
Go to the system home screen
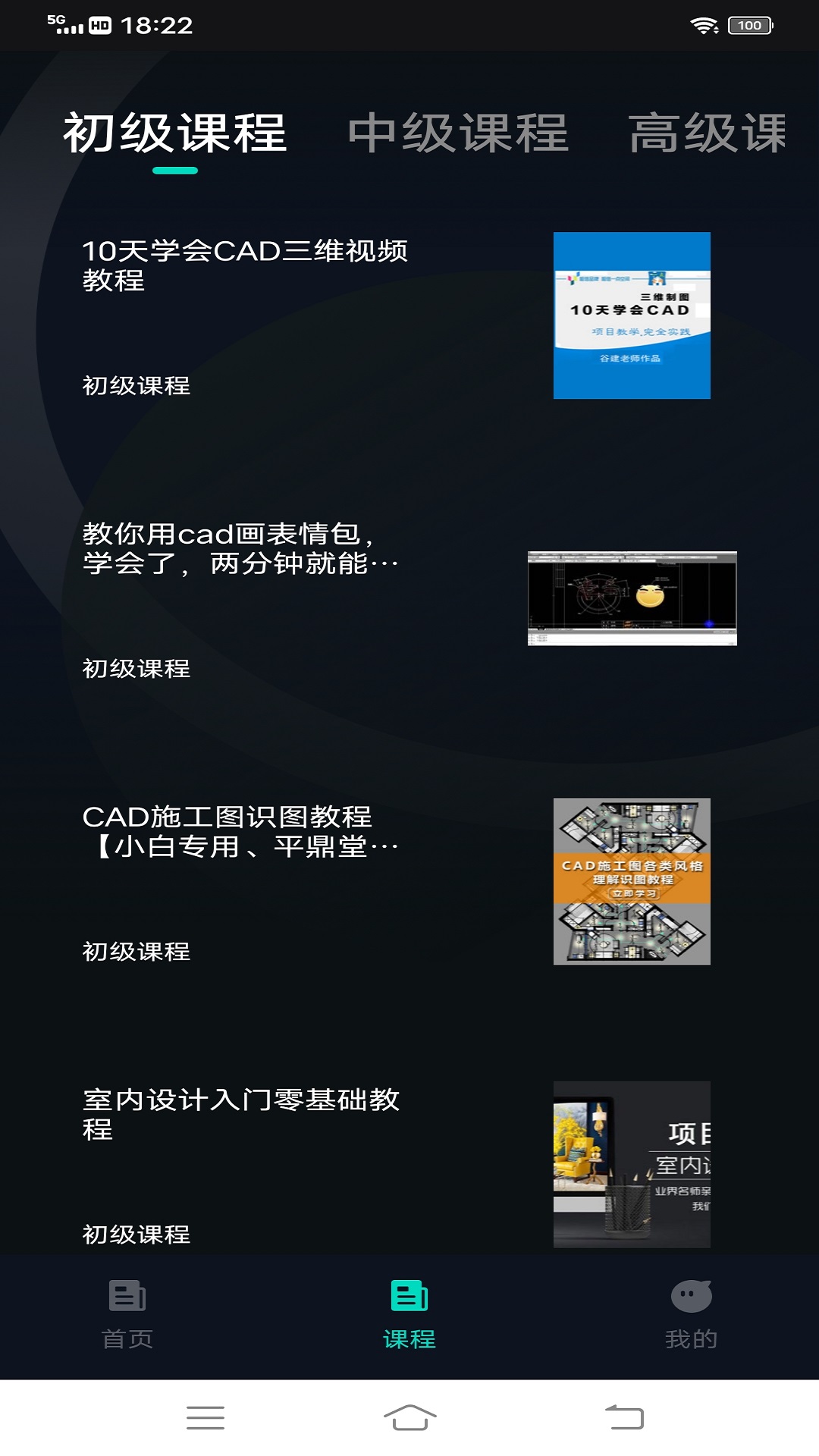point(409,1417)
